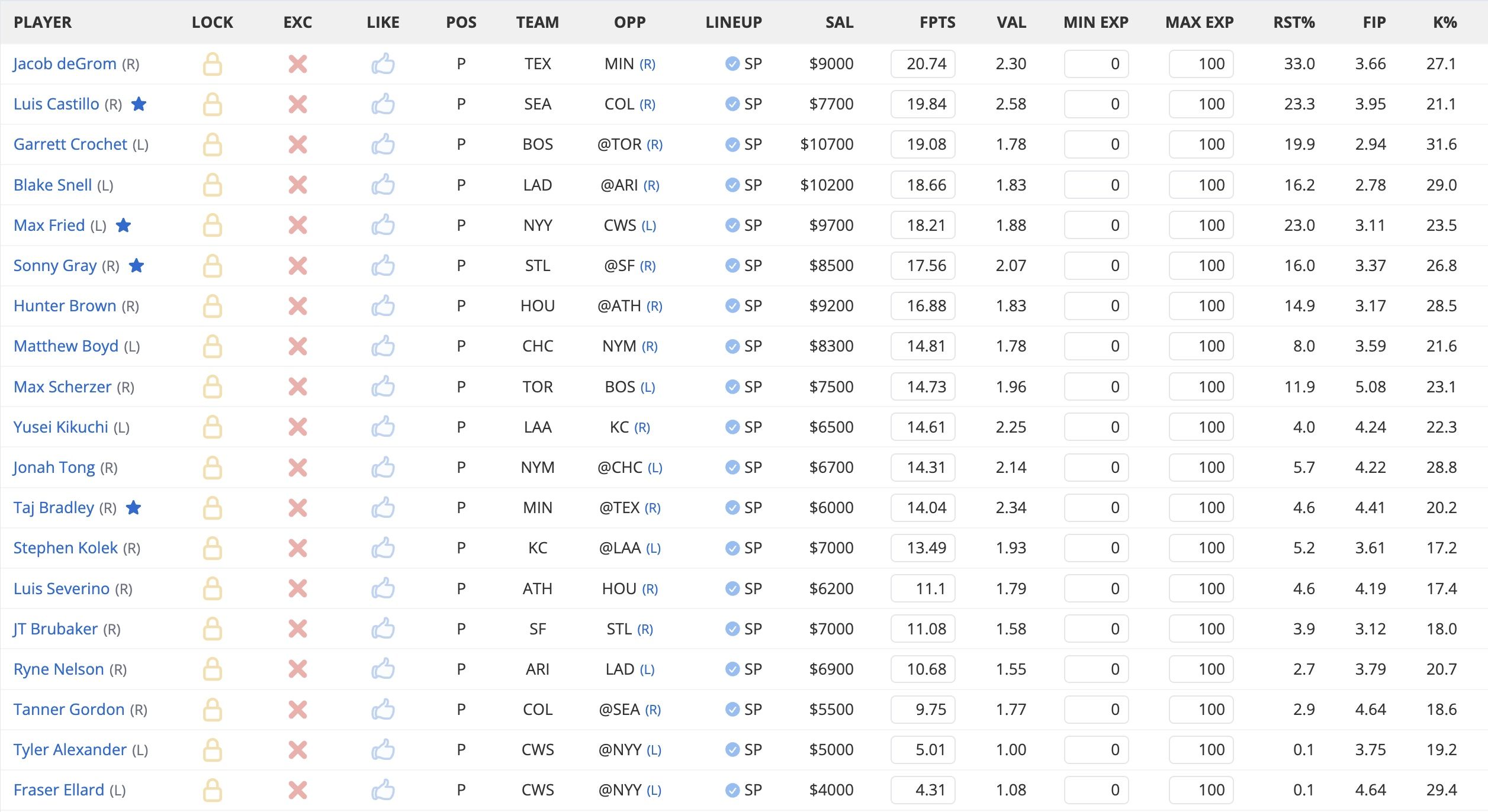Exclude Max Scherzer from the player pool
The image size is (1488, 812).
[x=298, y=387]
